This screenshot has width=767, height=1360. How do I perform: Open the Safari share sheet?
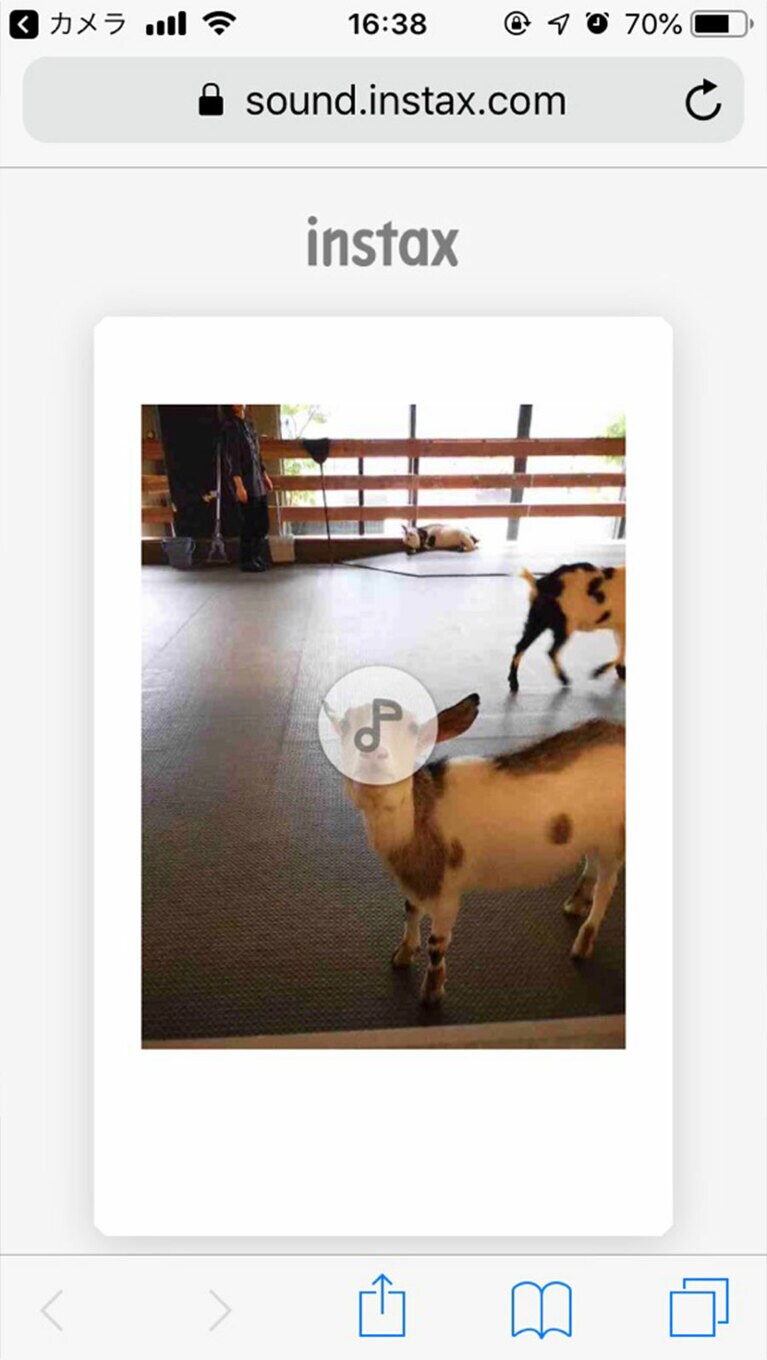(x=382, y=1309)
